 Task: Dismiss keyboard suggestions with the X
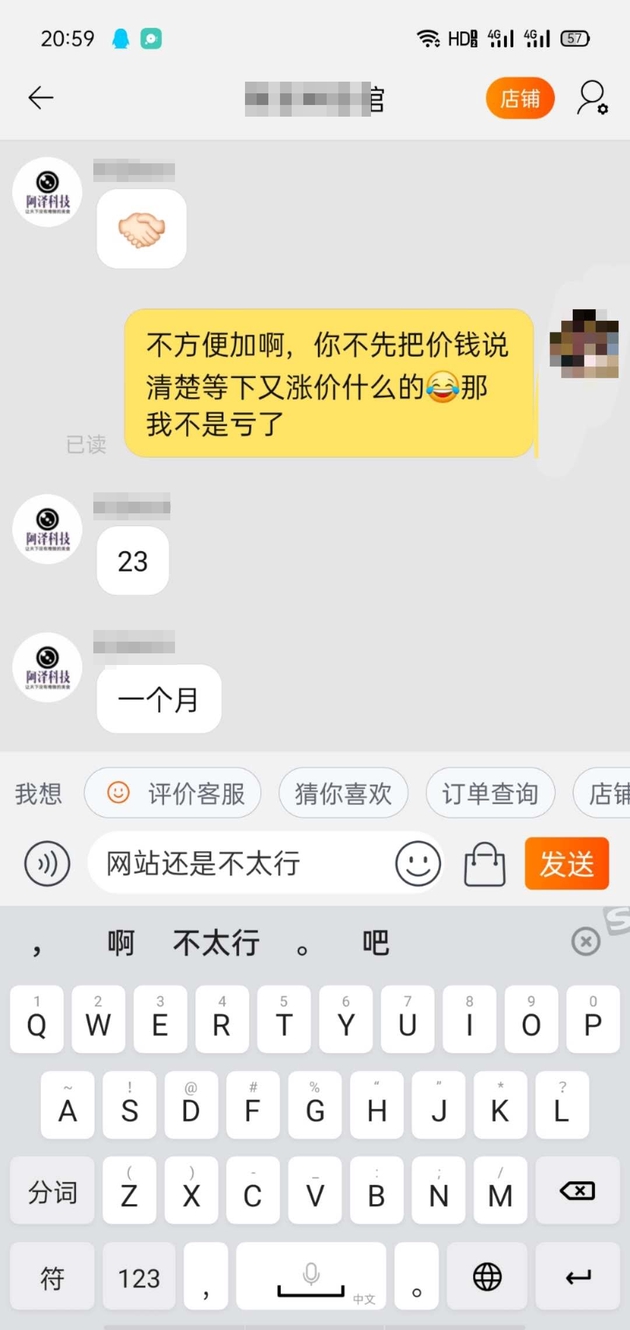[x=586, y=941]
